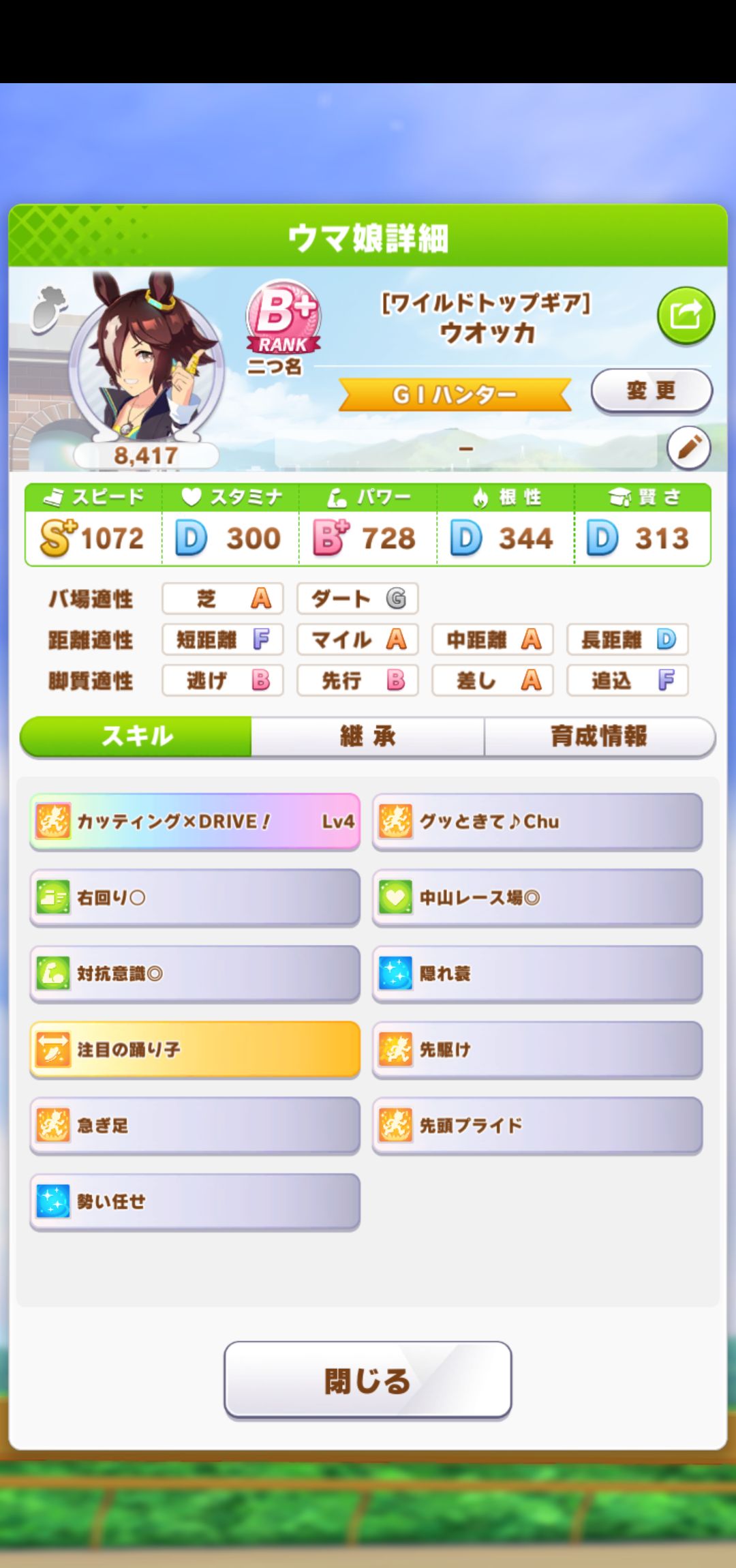This screenshot has height=1568, width=736.
Task: Tap the 勢い任せ skill
Action: 195,1201
